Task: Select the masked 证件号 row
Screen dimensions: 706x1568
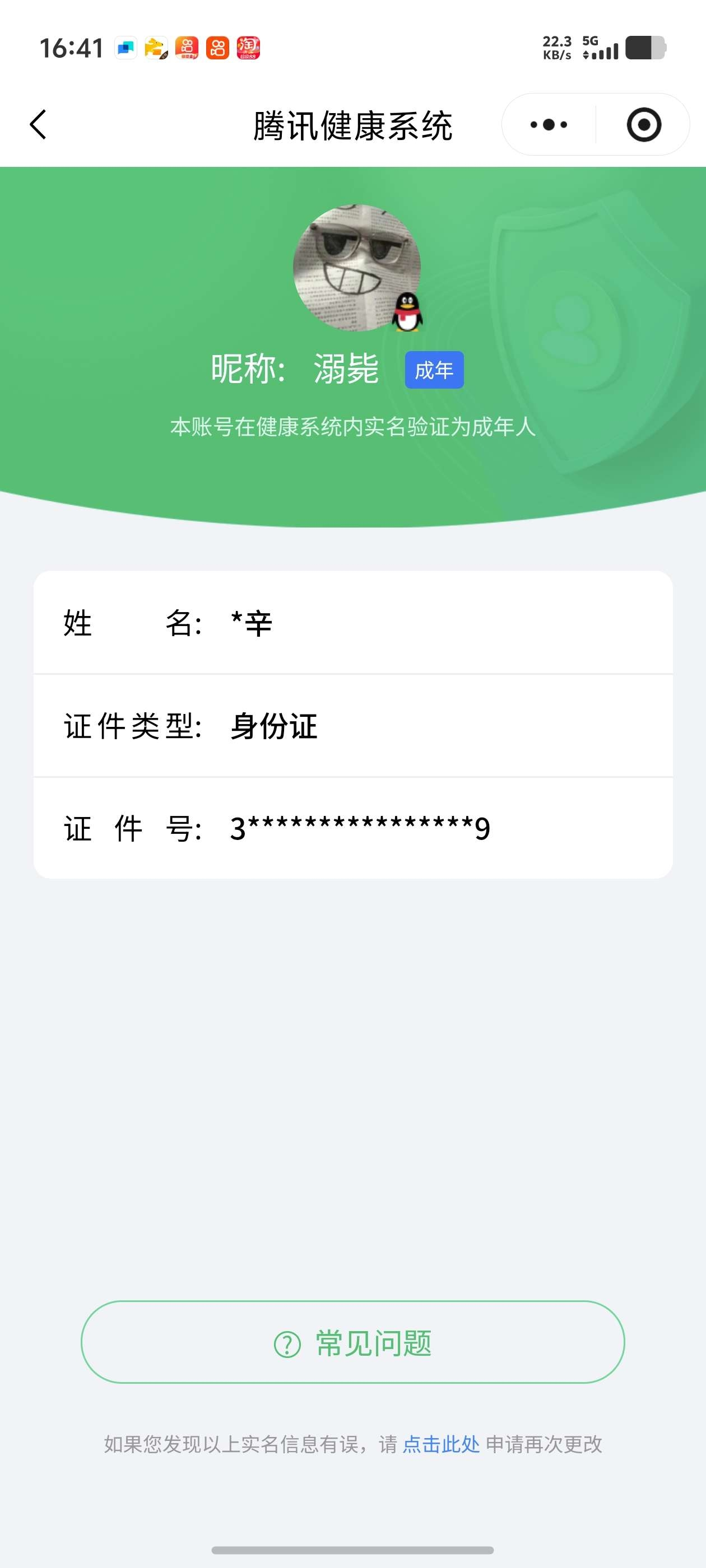Action: click(352, 828)
